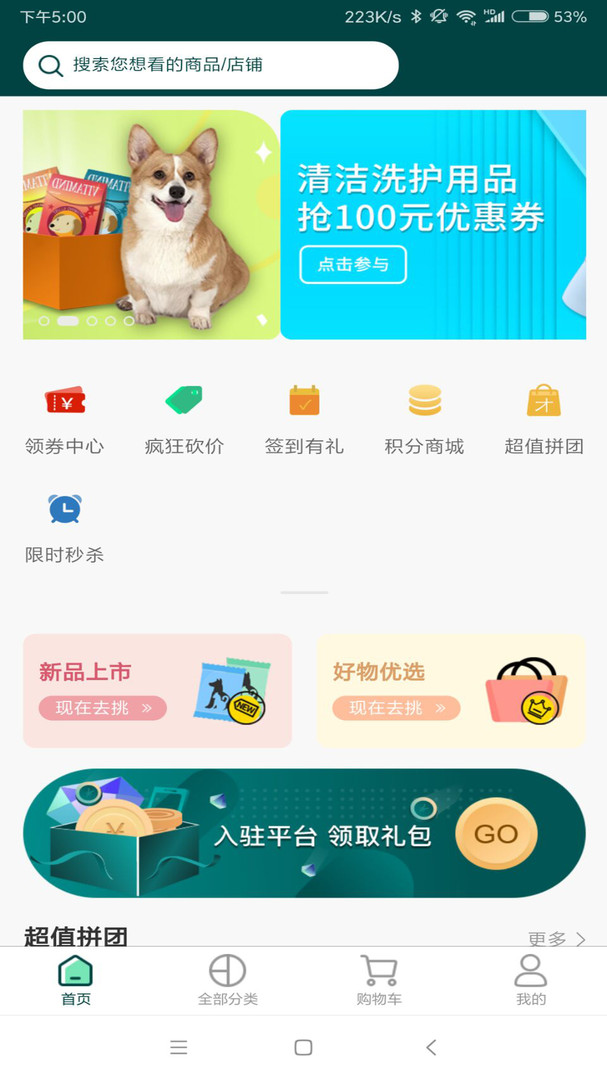This screenshot has width=607, height=1080.
Task: Switch to the 我的 profile tab
Action: click(x=530, y=980)
